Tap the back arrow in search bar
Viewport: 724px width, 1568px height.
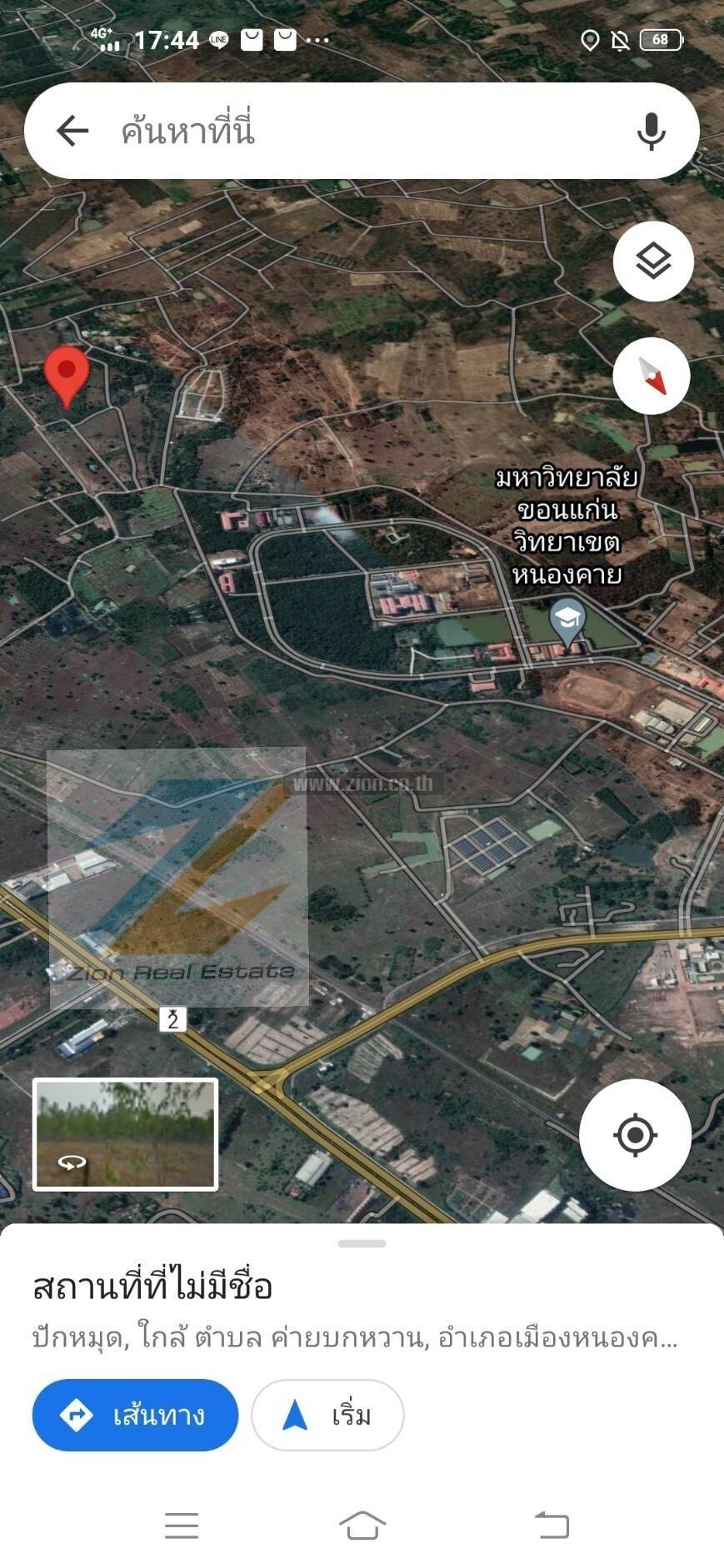(72, 131)
